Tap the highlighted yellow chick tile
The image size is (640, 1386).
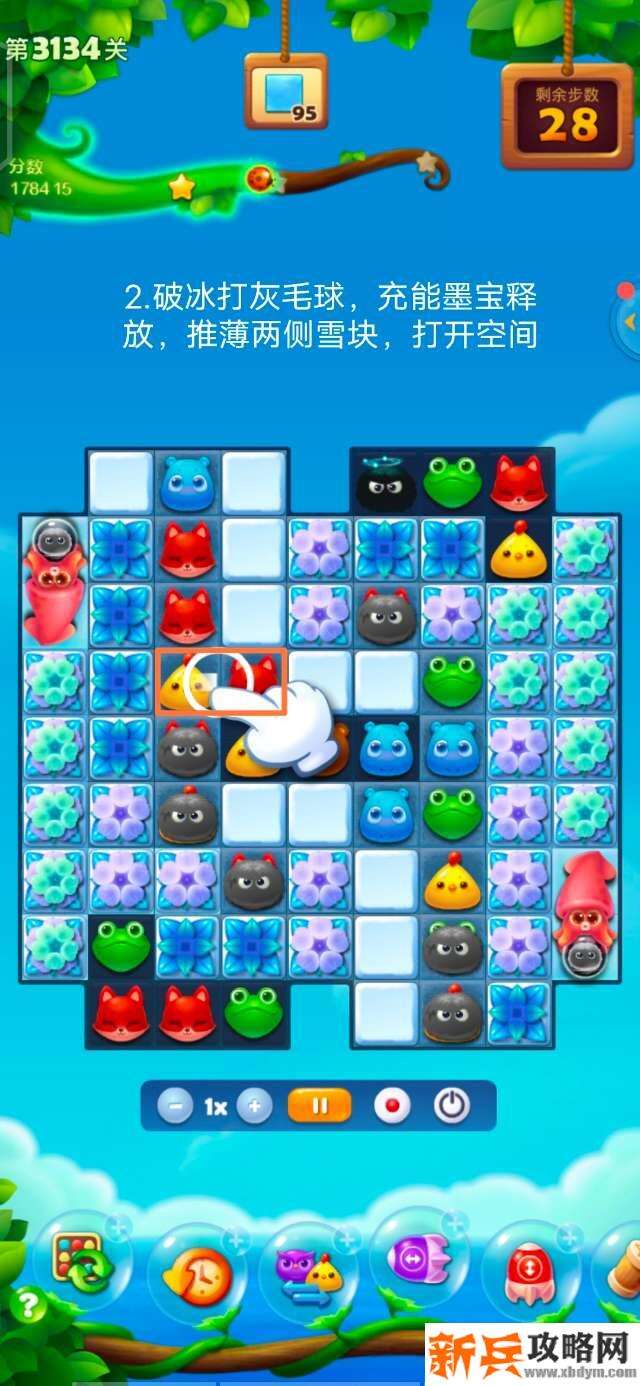point(186,681)
